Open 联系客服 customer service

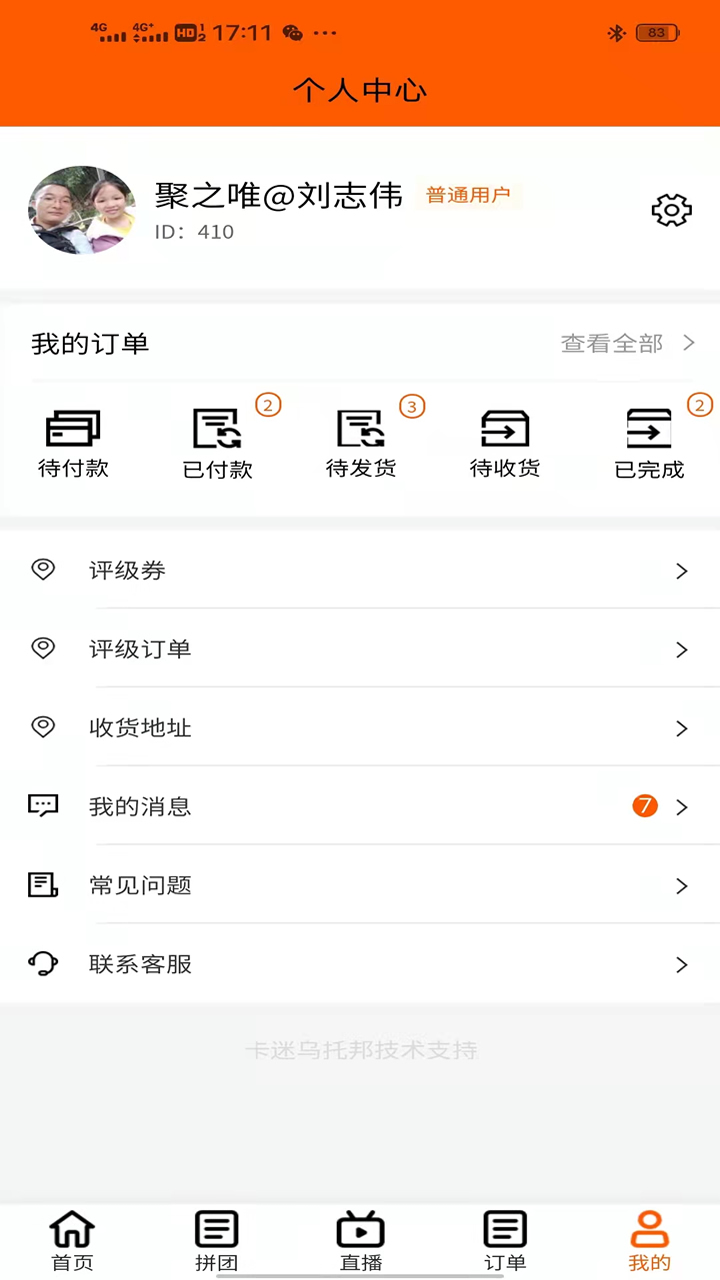(x=360, y=965)
